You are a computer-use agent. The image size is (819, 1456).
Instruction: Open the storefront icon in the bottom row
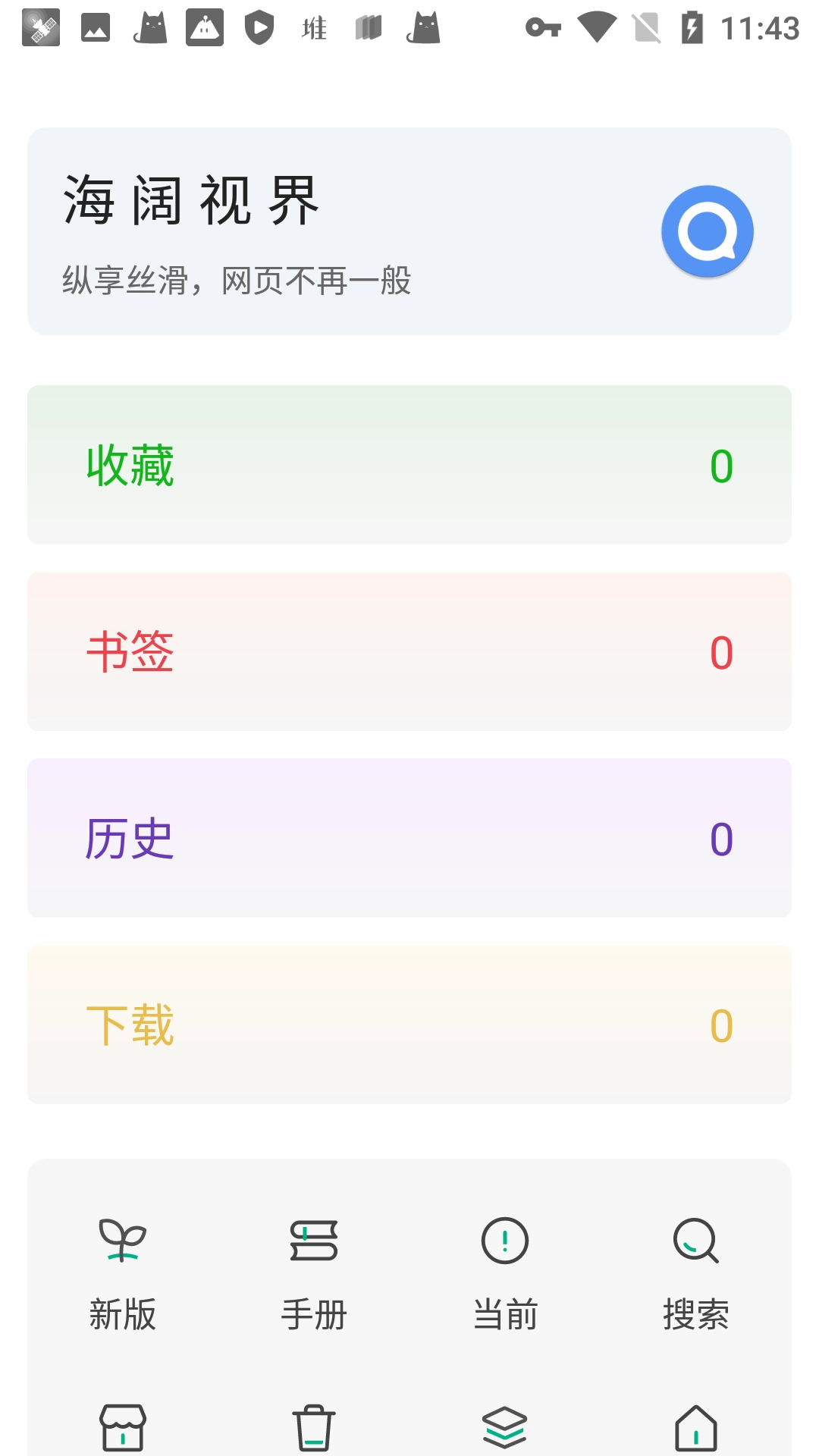[x=121, y=1426]
